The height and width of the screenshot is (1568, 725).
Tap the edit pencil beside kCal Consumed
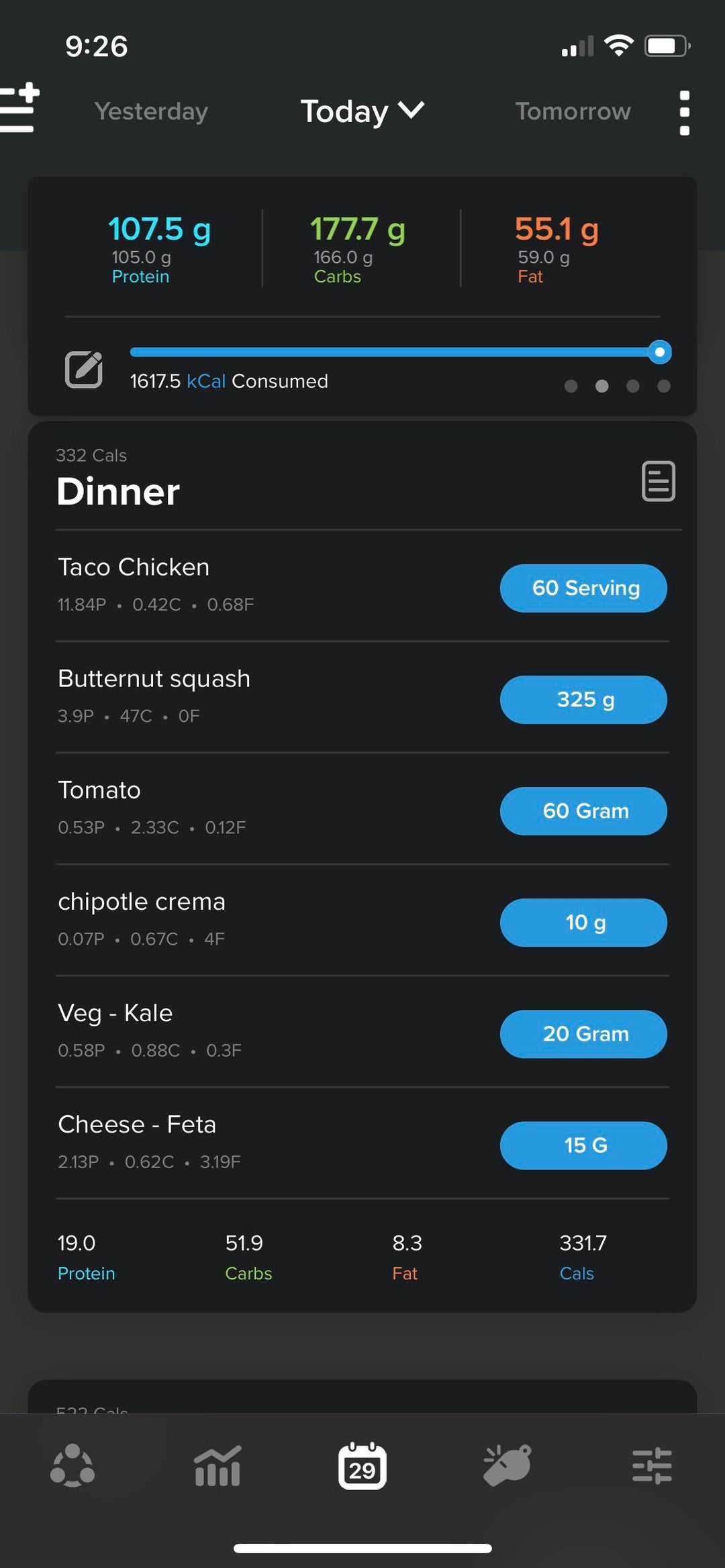pos(83,369)
